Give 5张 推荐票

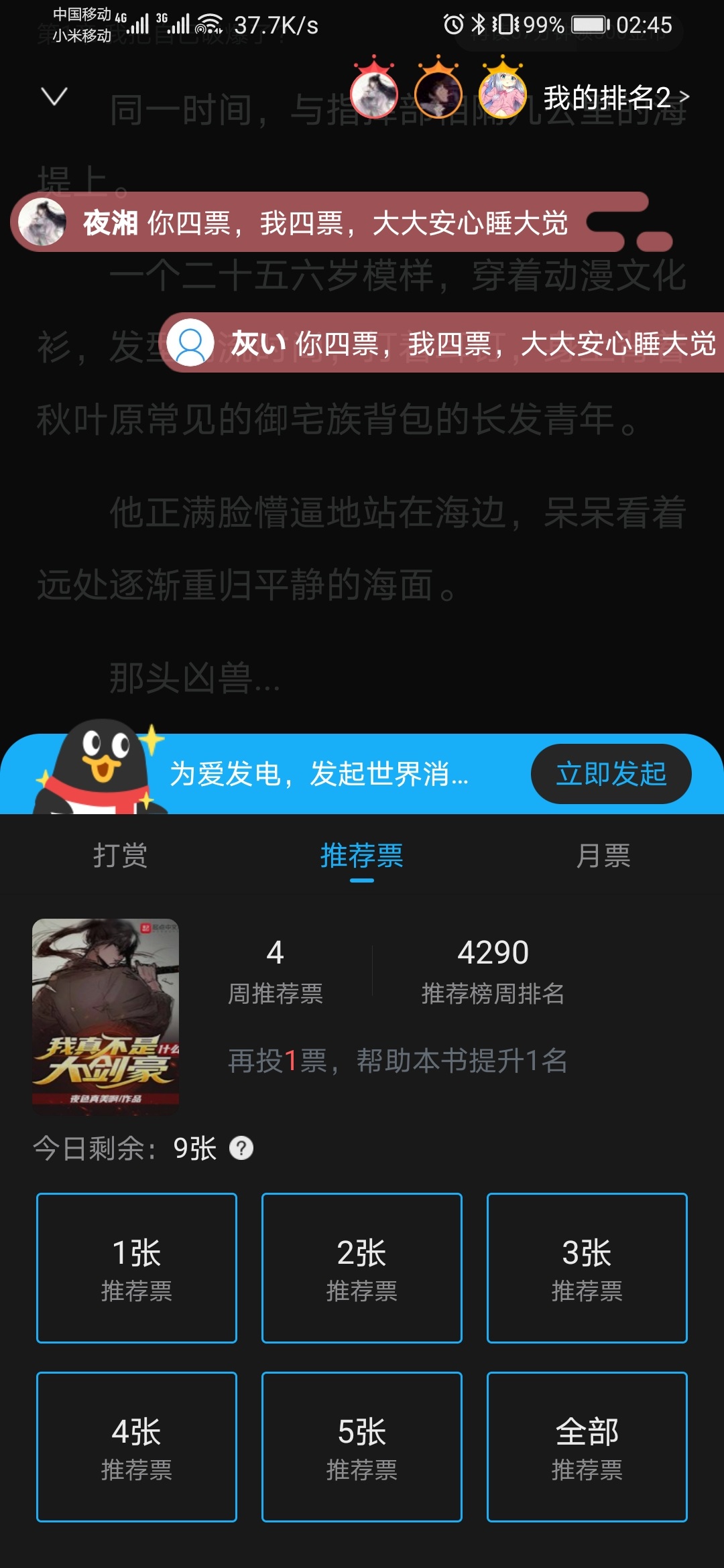[362, 1447]
